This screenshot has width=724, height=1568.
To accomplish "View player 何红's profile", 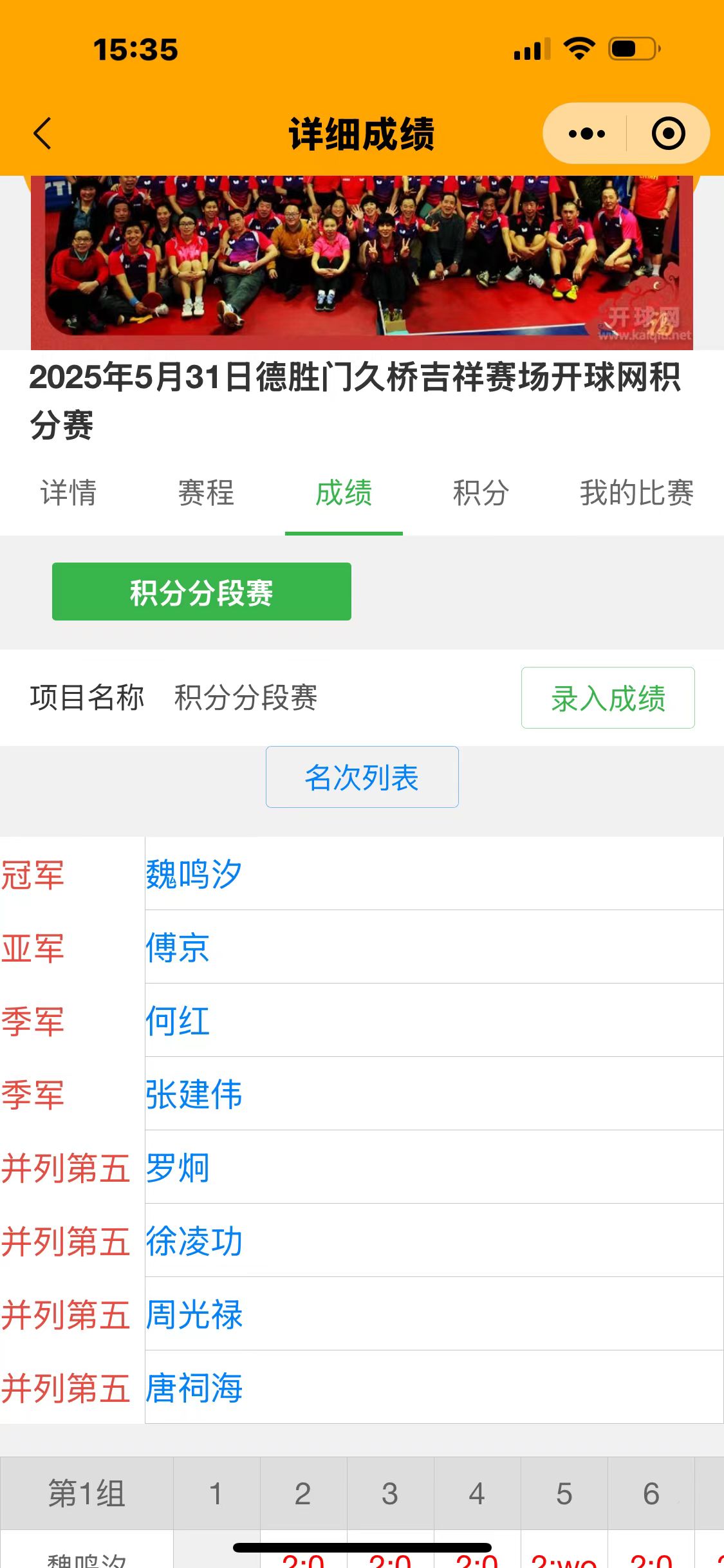I will click(x=178, y=1021).
